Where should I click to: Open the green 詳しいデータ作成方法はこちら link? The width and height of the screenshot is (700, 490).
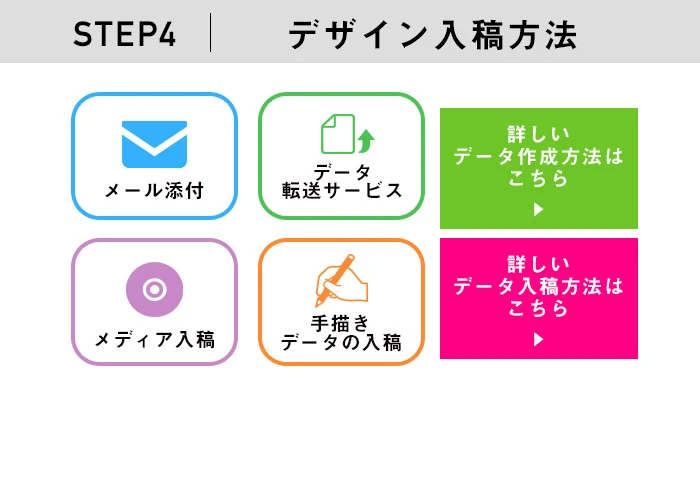[538, 168]
